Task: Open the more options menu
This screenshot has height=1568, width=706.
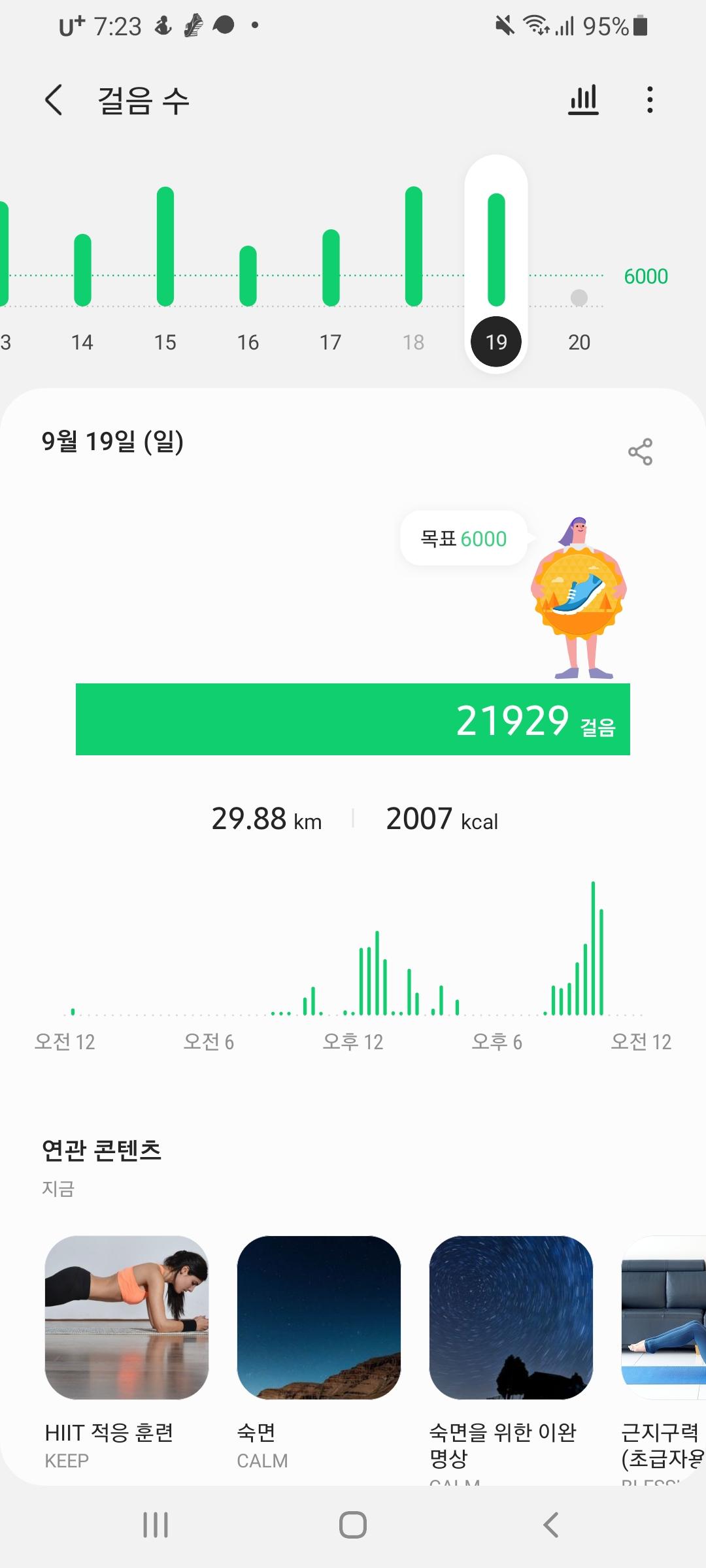Action: (649, 100)
